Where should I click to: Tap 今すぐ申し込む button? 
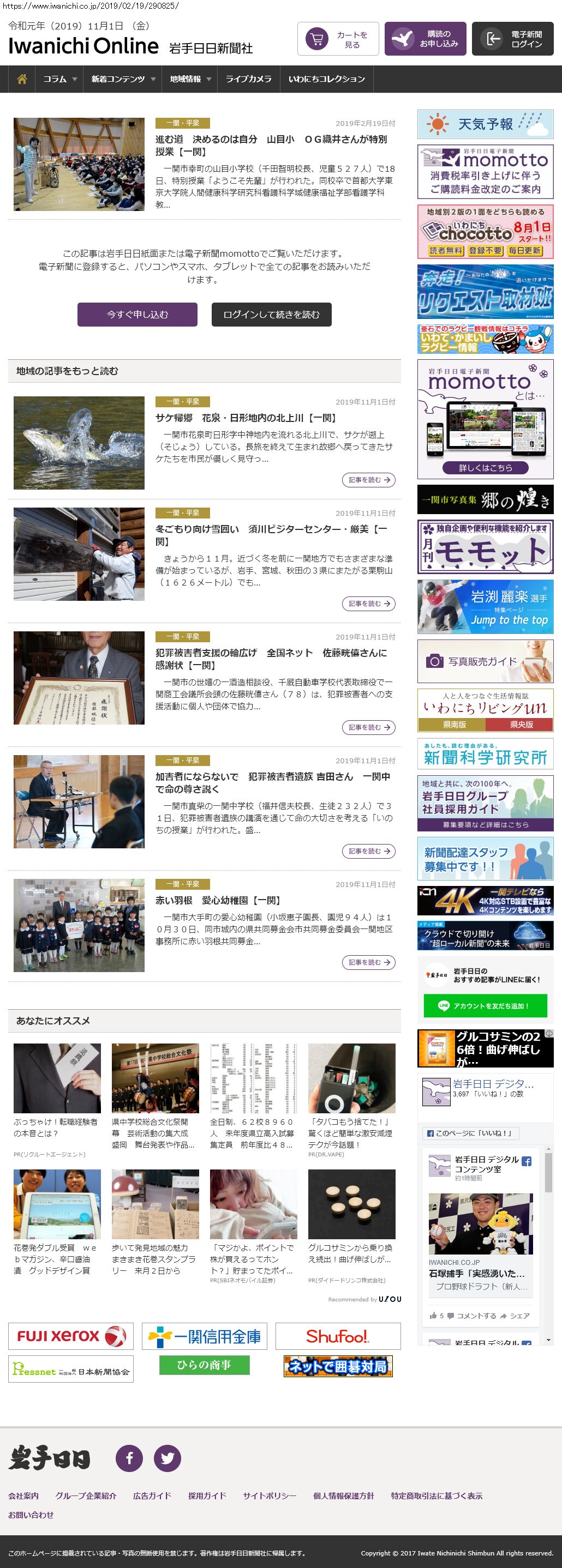pos(137,315)
